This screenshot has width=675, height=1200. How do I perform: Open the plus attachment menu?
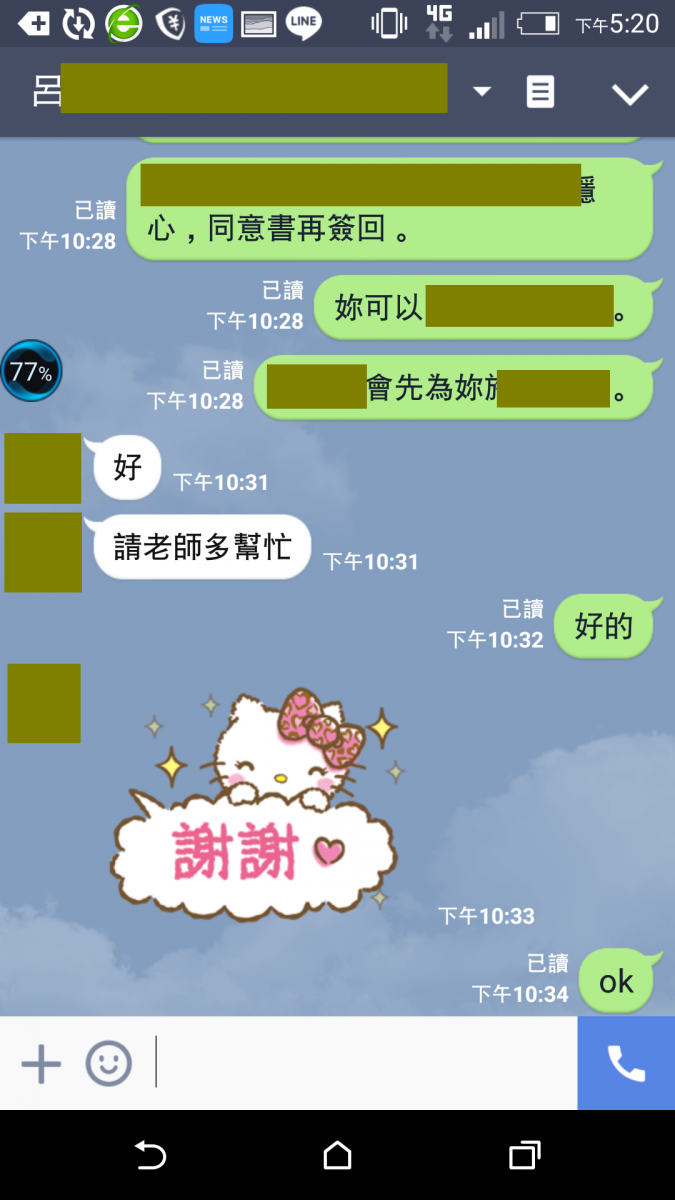(41, 1063)
